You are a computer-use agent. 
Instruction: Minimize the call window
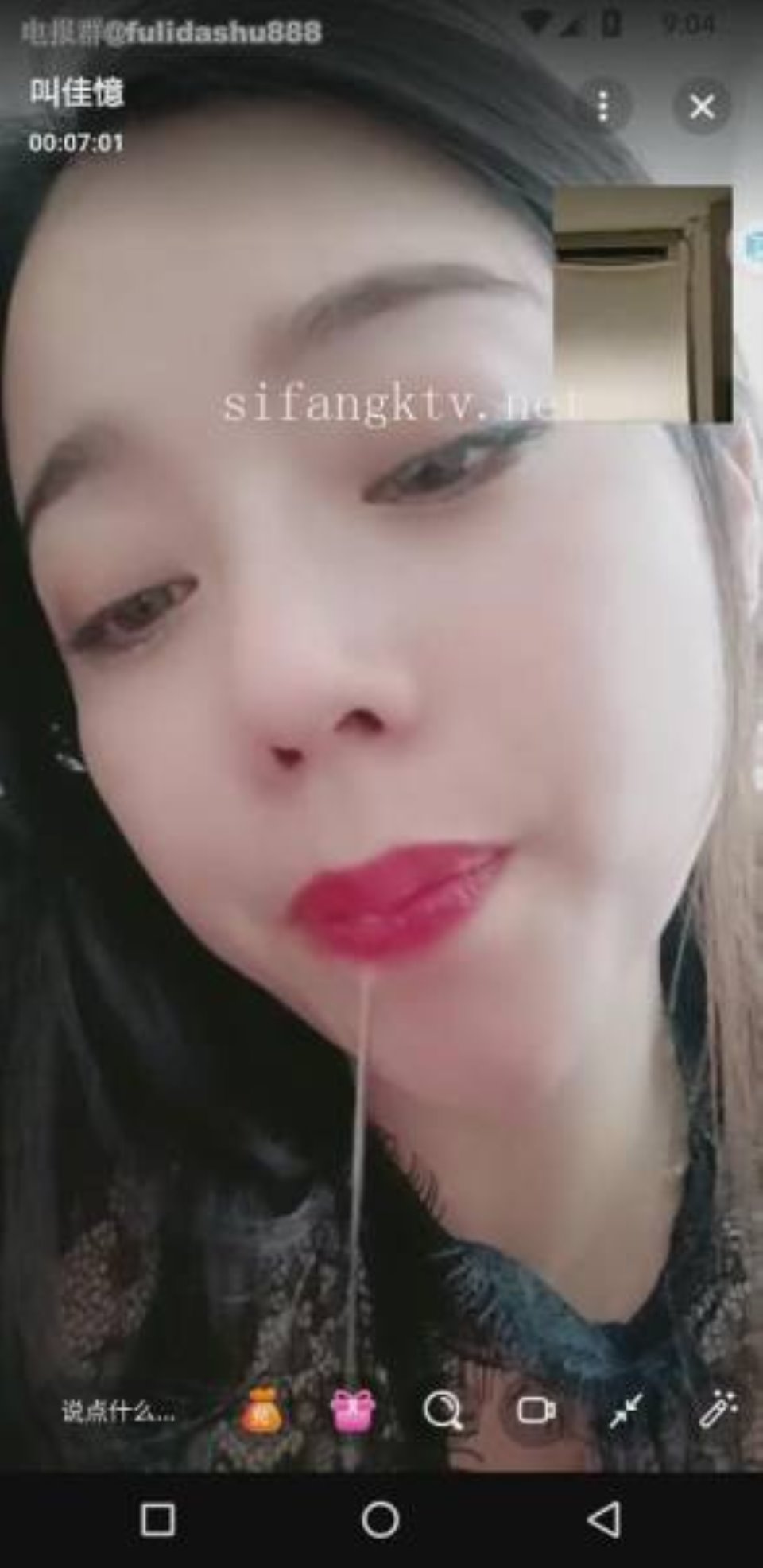tap(626, 1412)
